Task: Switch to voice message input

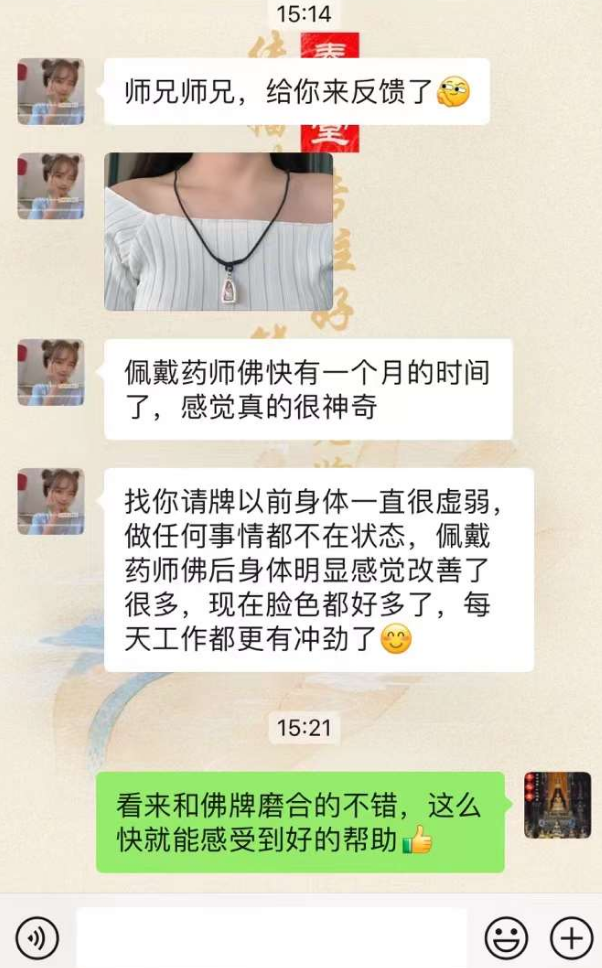Action: point(37,938)
